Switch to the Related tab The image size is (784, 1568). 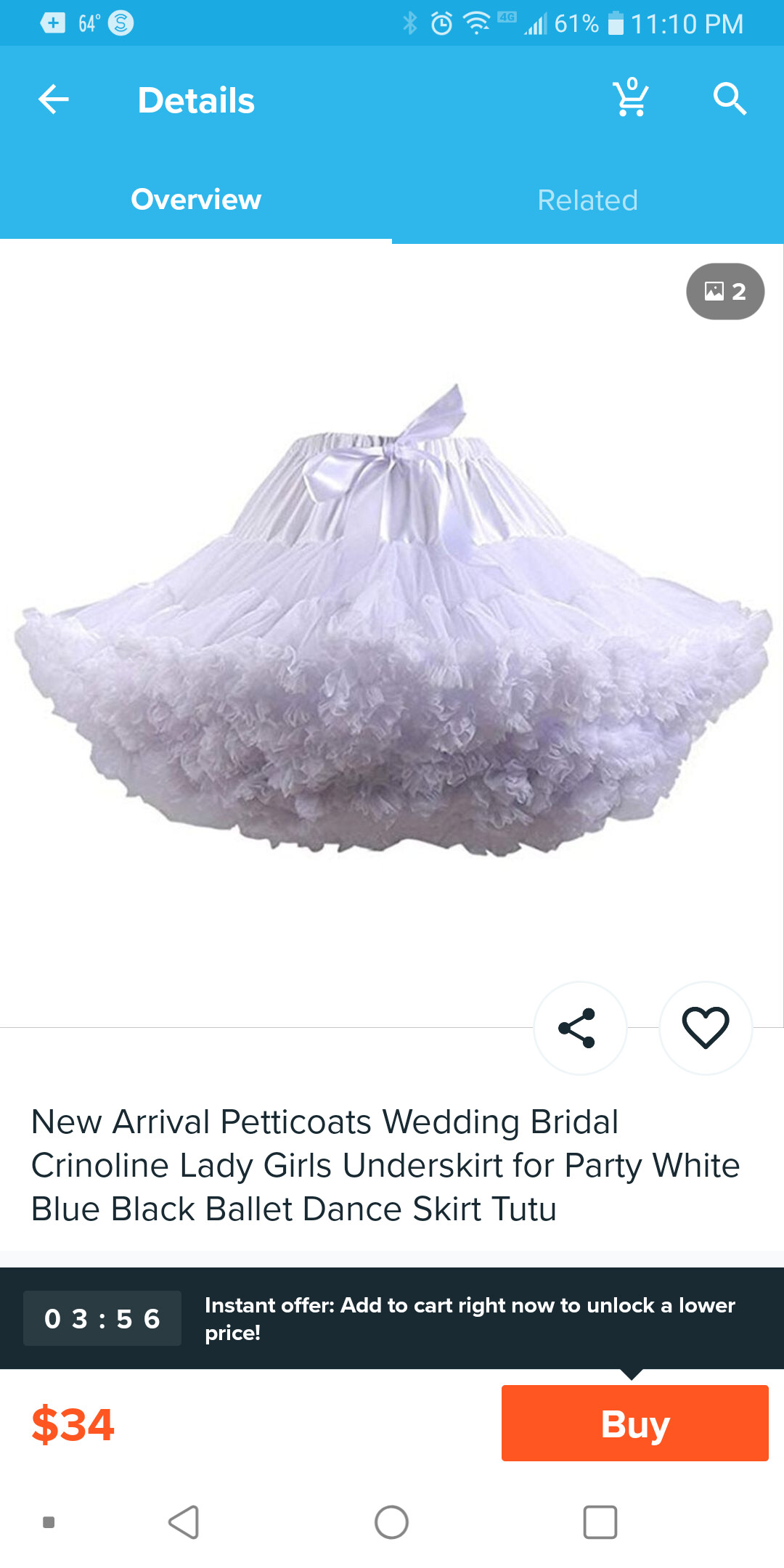point(587,200)
